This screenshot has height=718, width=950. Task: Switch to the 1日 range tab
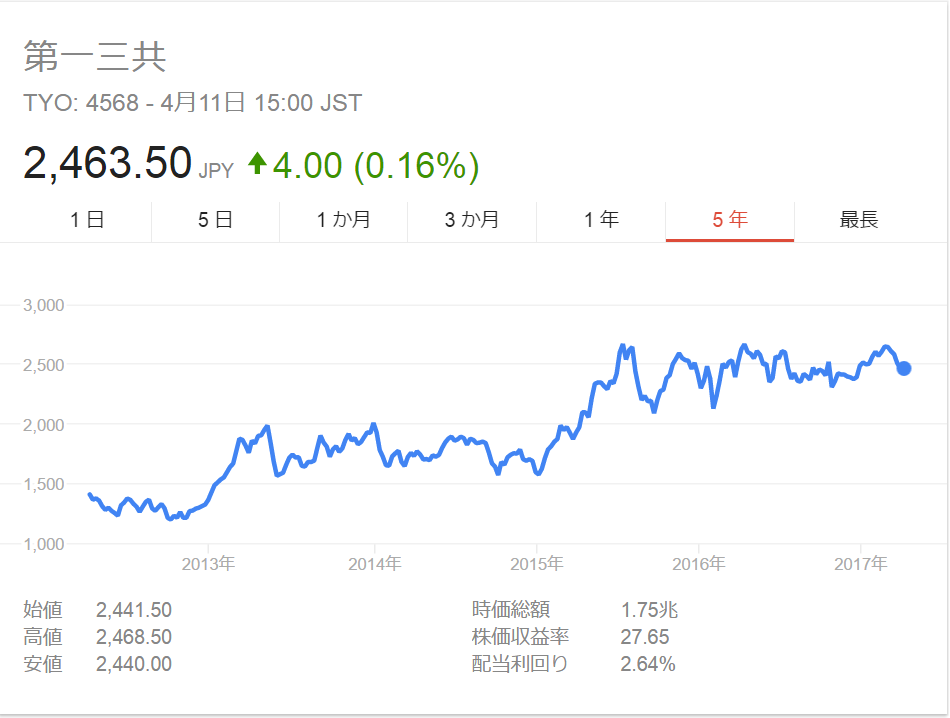[87, 220]
